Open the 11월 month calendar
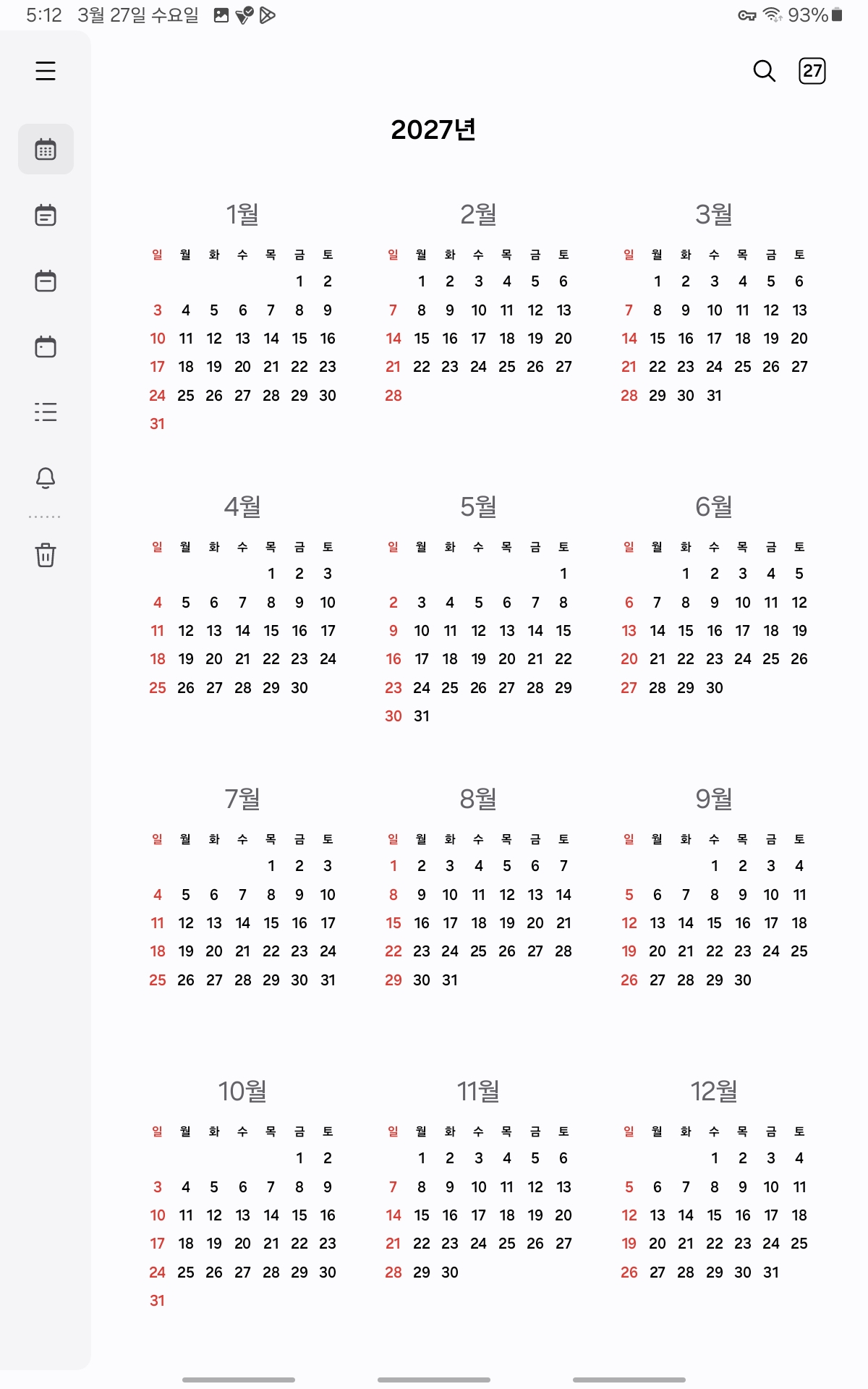The height and width of the screenshot is (1389, 868). pos(478,1091)
